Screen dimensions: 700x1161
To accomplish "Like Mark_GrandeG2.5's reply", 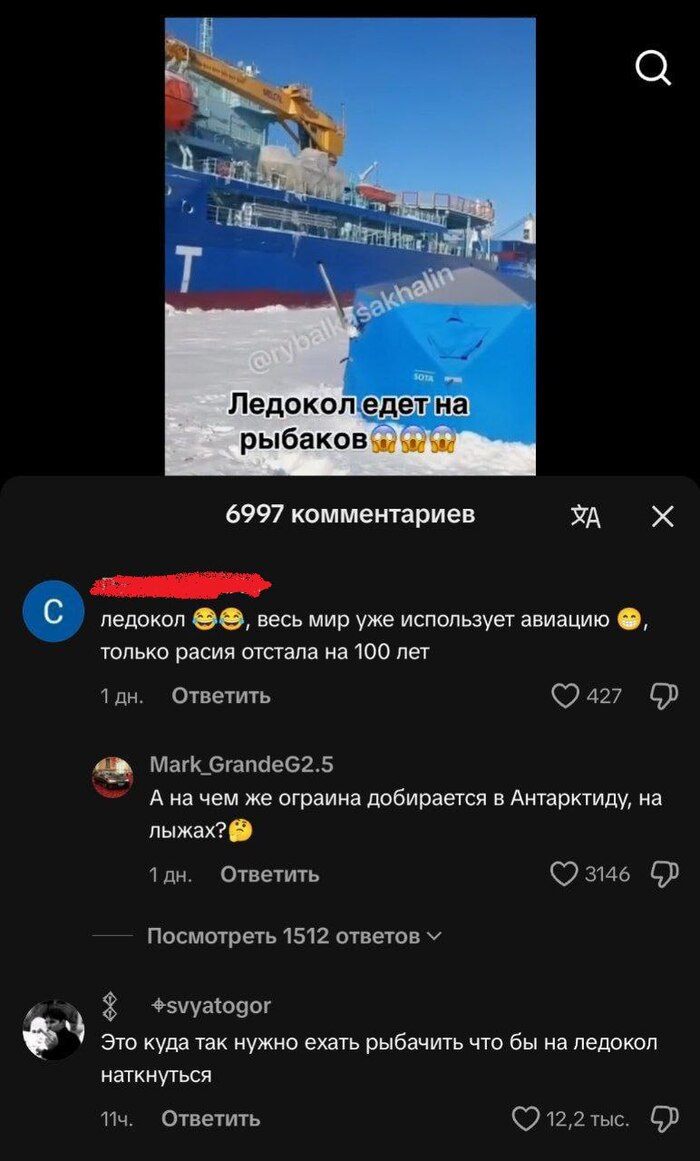I will coord(565,874).
